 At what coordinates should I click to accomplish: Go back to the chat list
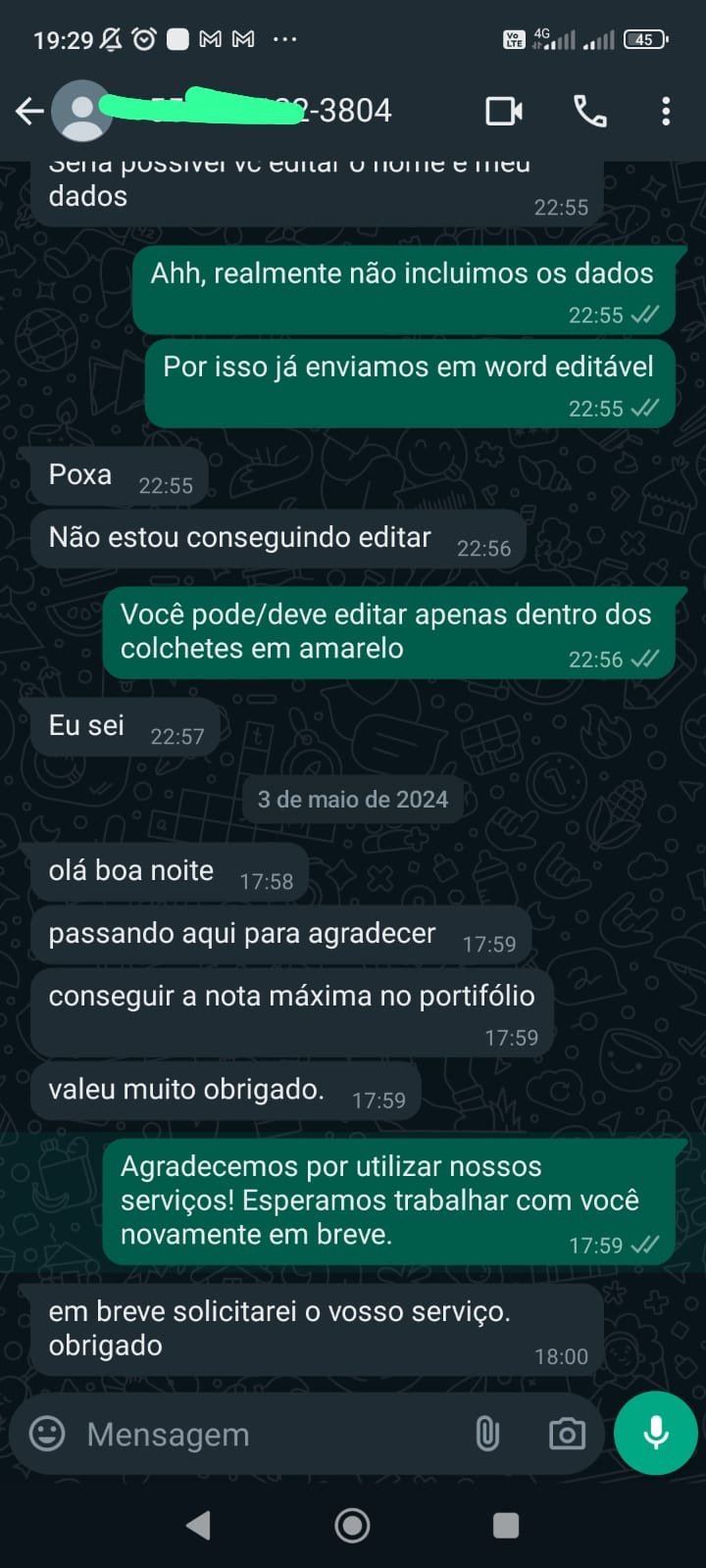29,112
